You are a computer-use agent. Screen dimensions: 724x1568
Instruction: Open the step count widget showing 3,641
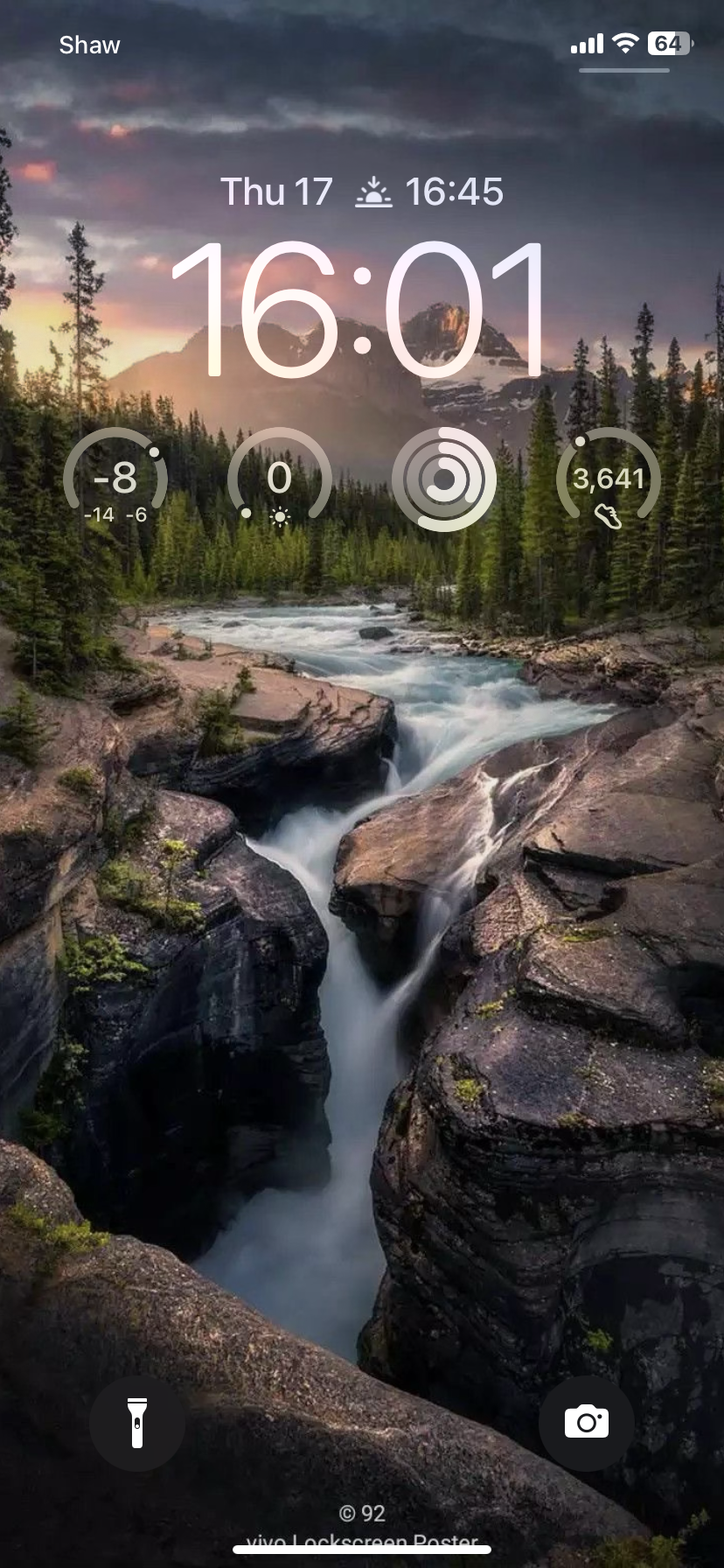609,479
